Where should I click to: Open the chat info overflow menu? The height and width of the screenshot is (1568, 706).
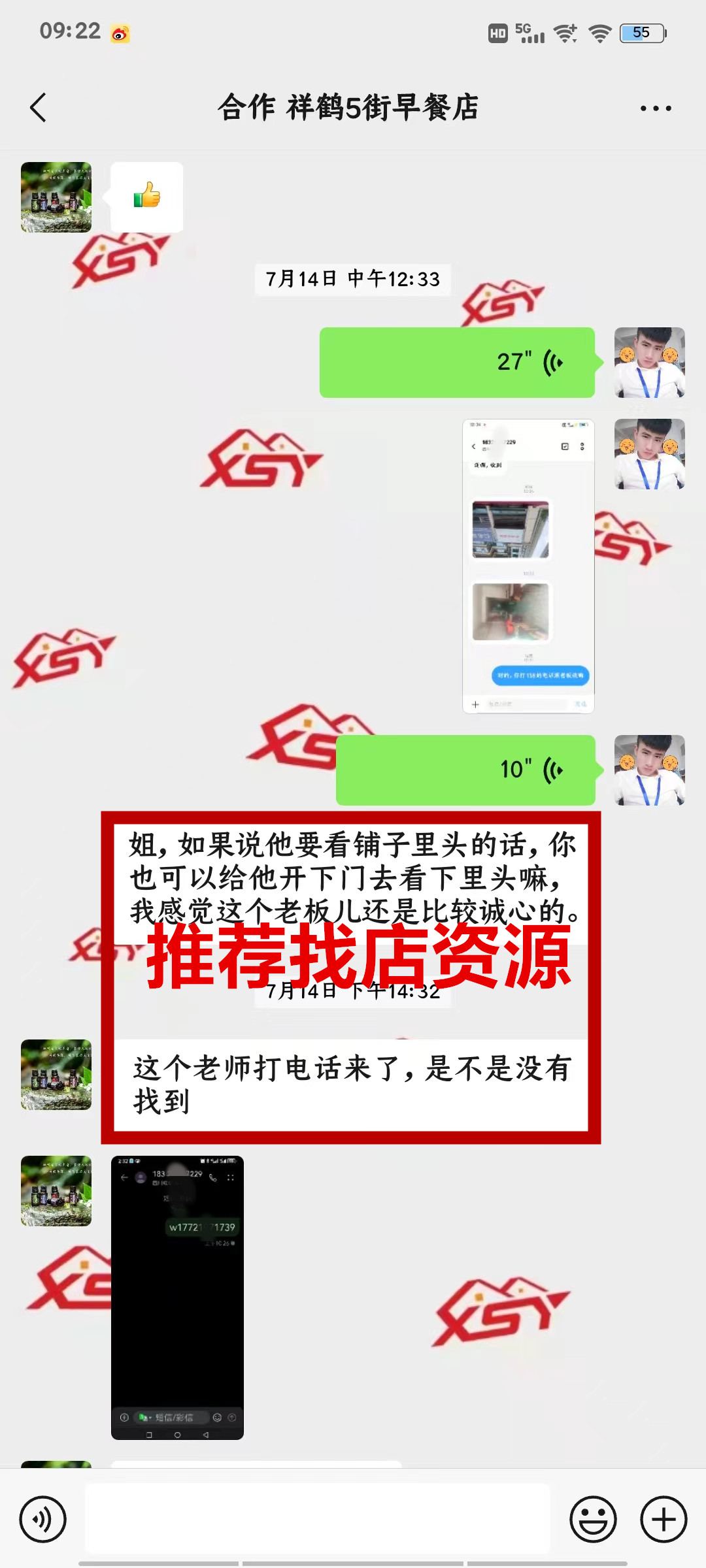(656, 108)
